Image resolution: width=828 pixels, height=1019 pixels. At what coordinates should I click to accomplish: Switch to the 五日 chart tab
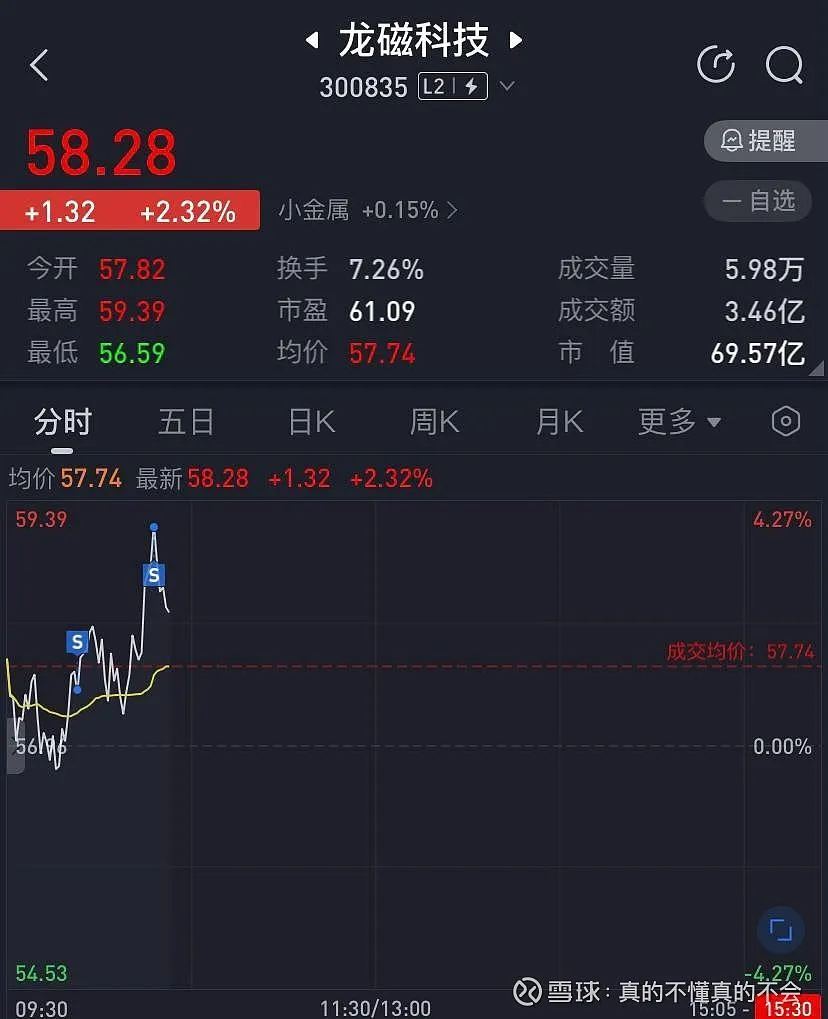click(186, 422)
